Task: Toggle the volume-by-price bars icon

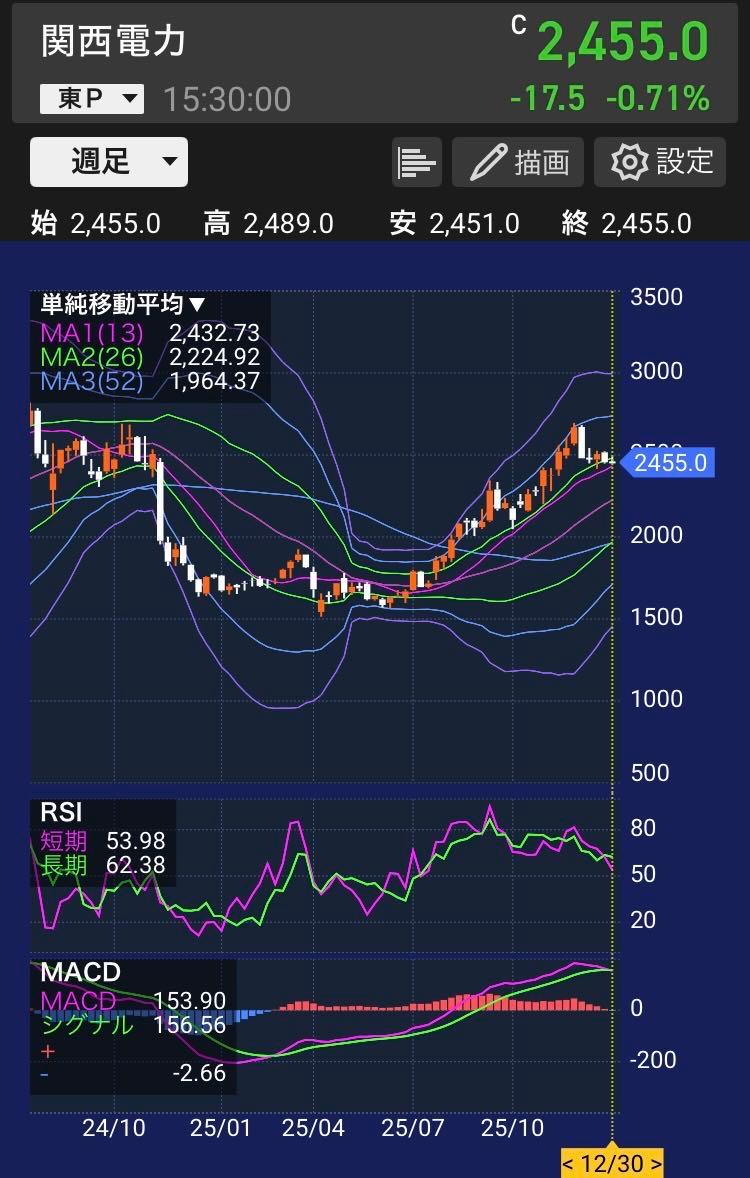Action: coord(417,162)
